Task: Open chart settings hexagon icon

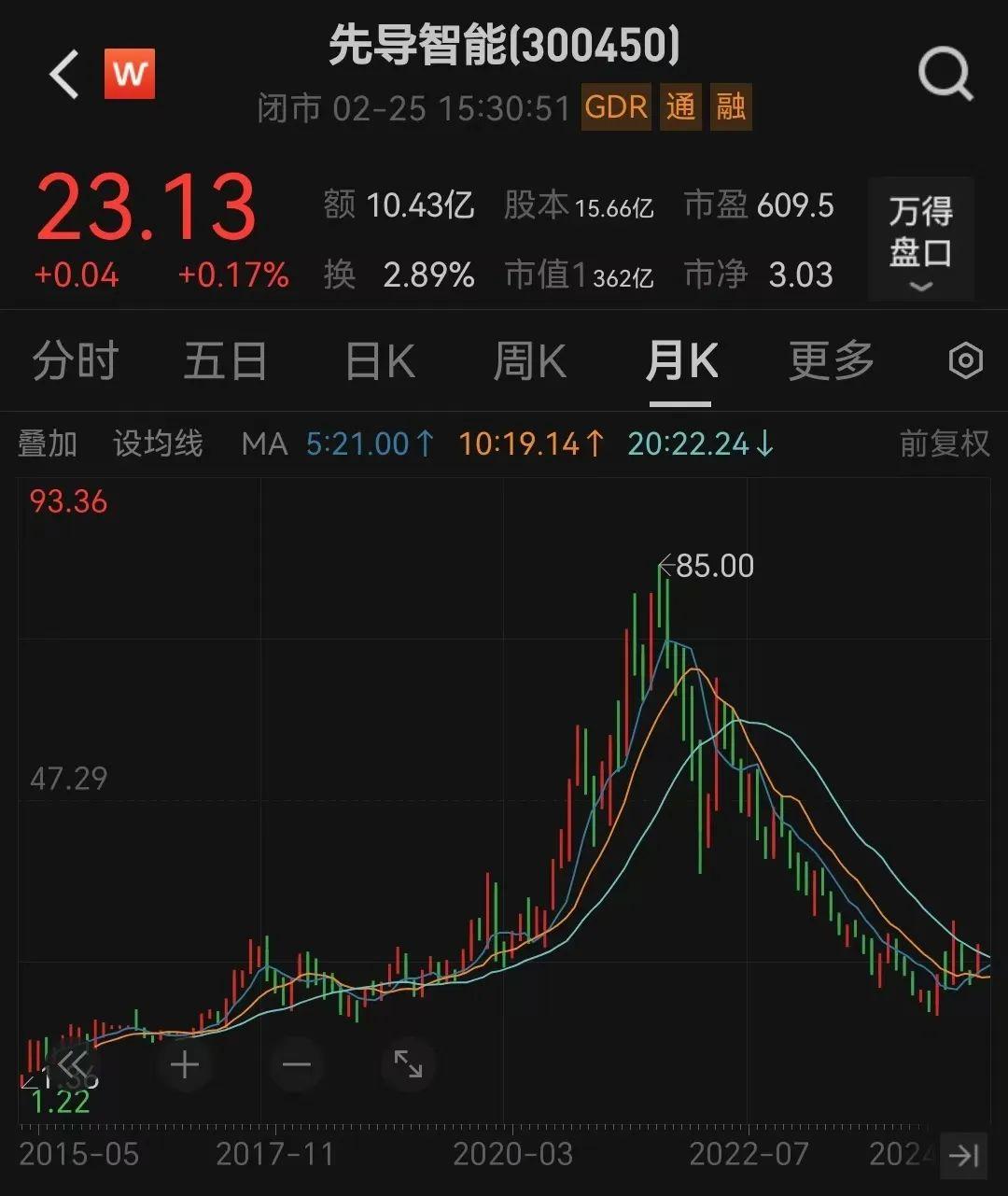Action: tap(965, 361)
